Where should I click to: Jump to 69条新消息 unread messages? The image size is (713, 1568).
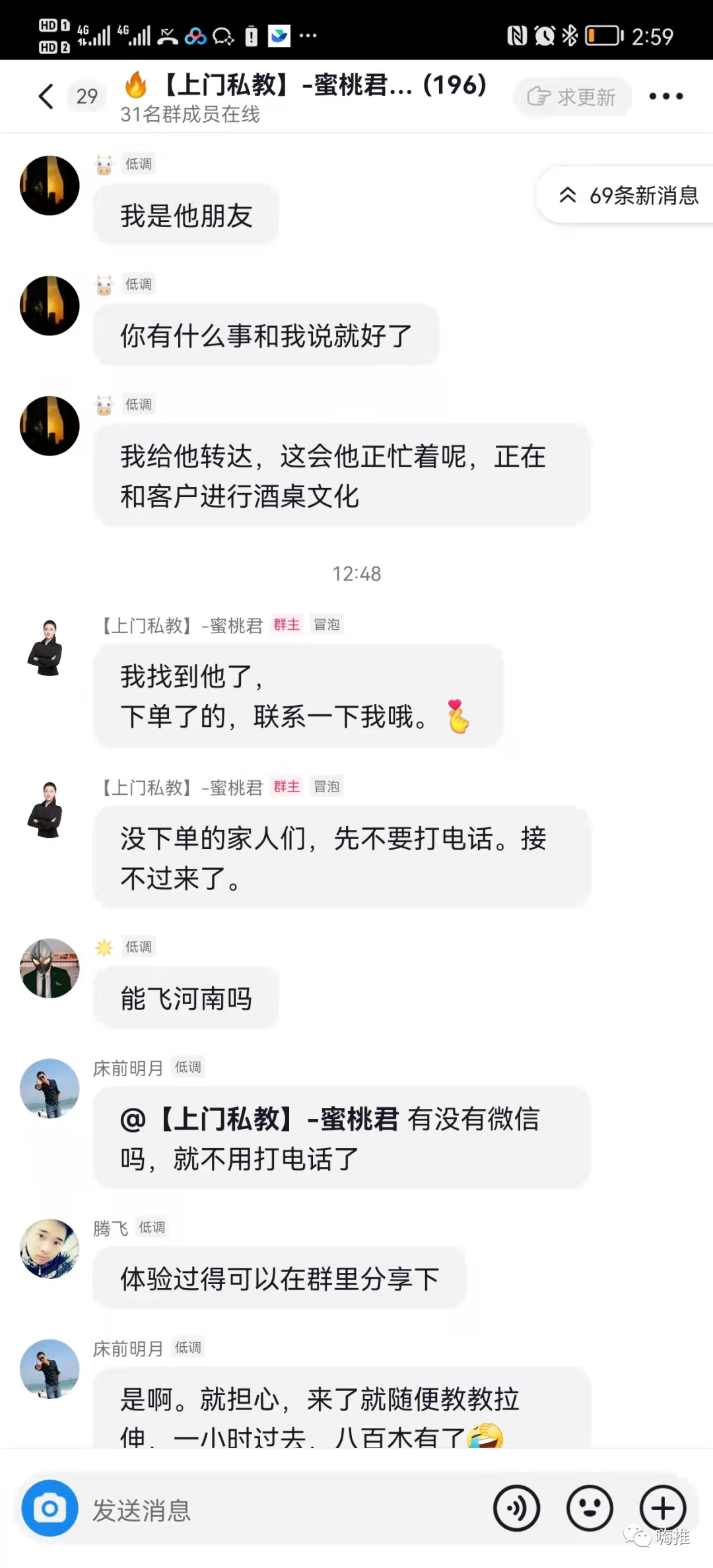[628, 195]
